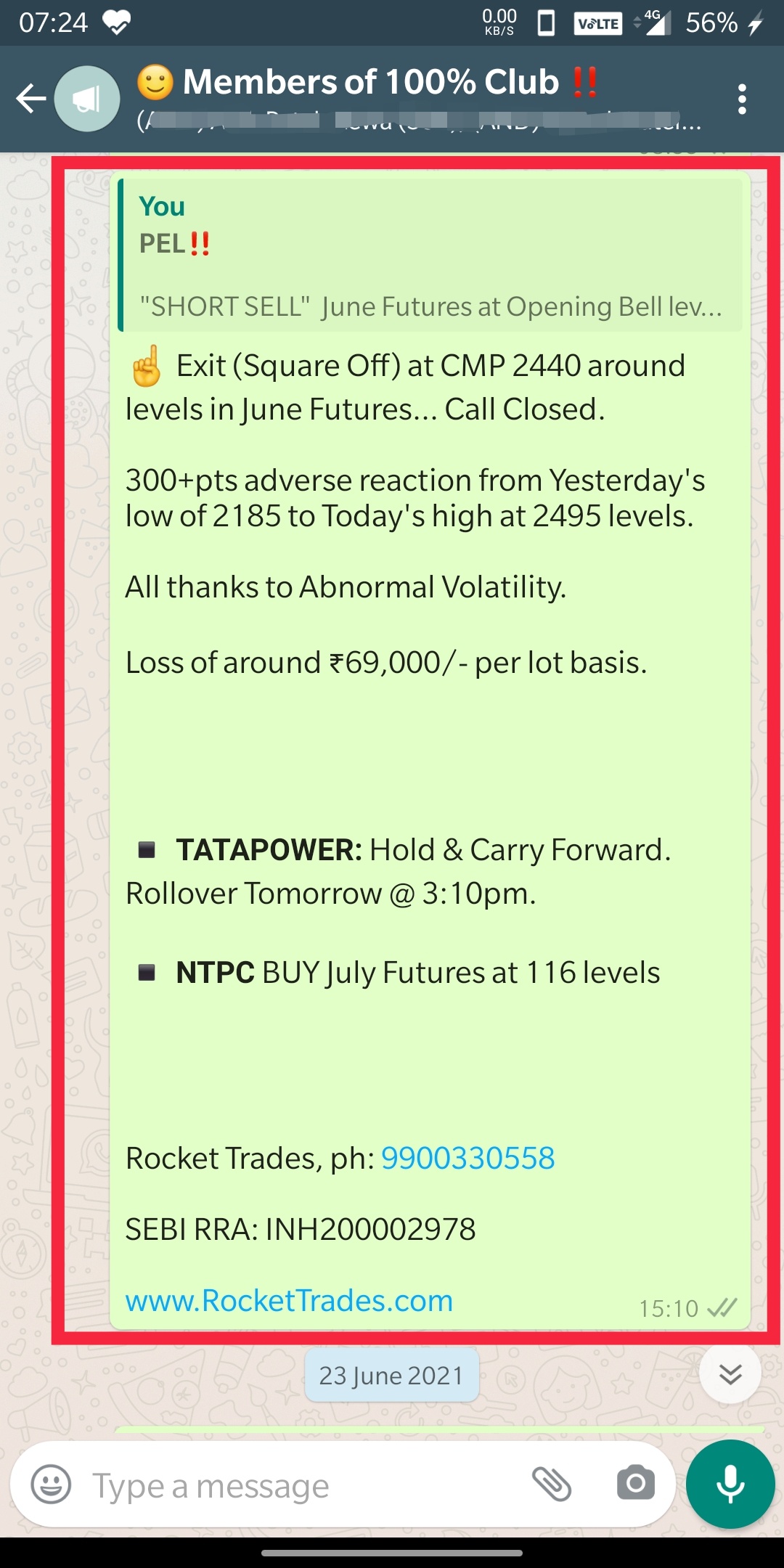Open the group's megaphone profile picture
The height and width of the screenshot is (1568, 784).
coord(87,99)
